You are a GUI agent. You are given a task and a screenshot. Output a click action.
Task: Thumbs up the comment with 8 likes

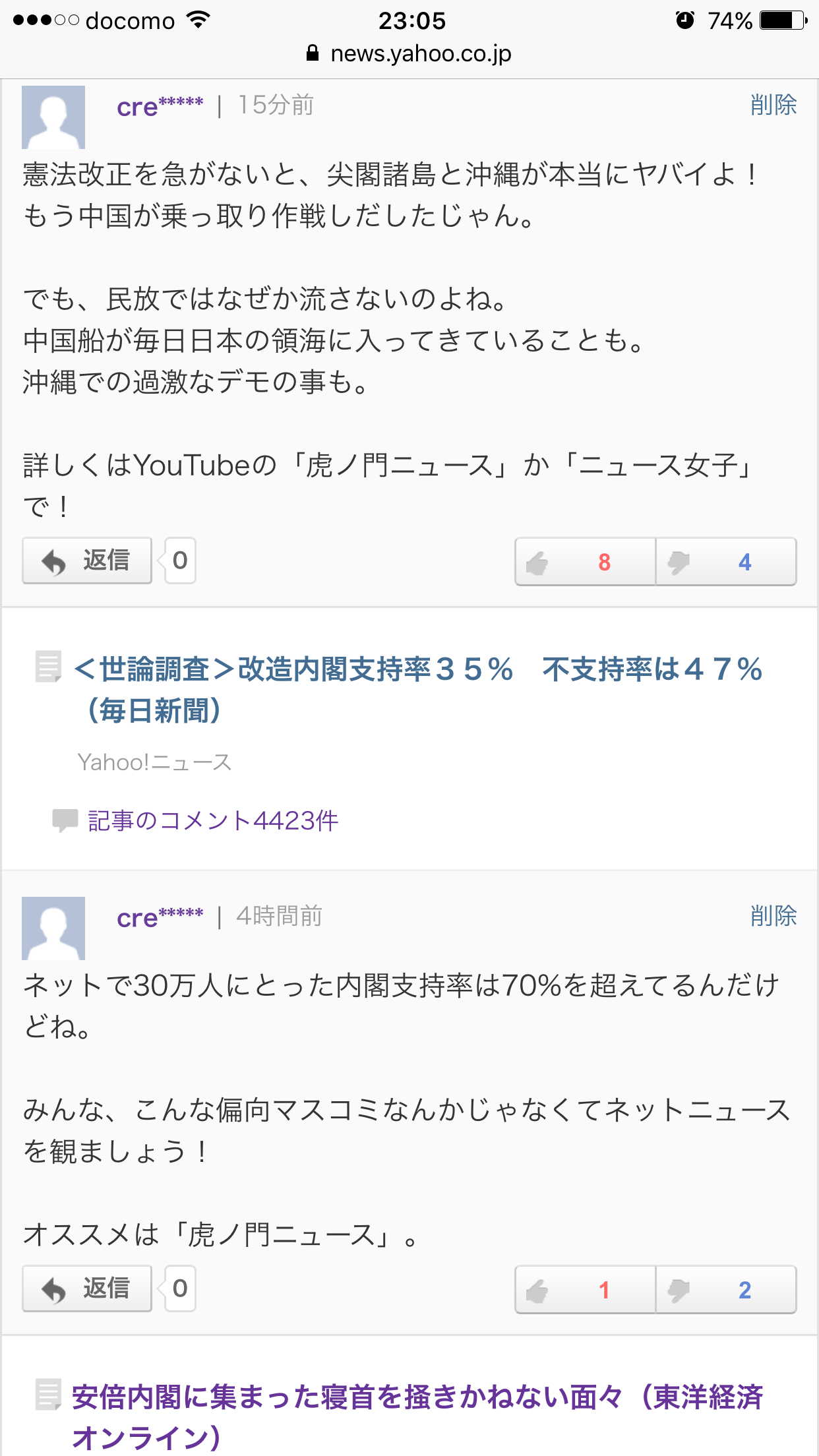point(585,562)
